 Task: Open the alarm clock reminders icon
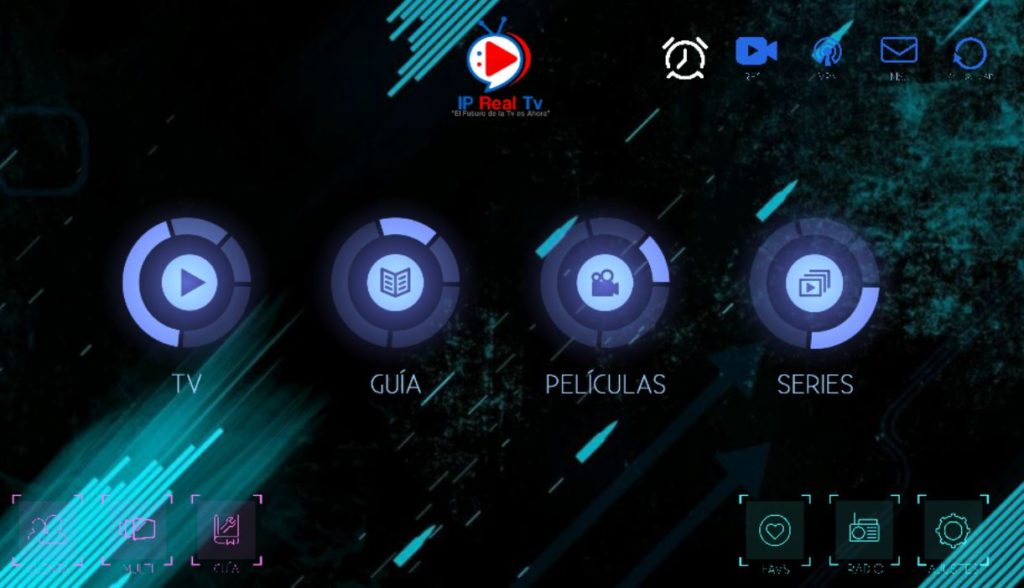tap(685, 57)
